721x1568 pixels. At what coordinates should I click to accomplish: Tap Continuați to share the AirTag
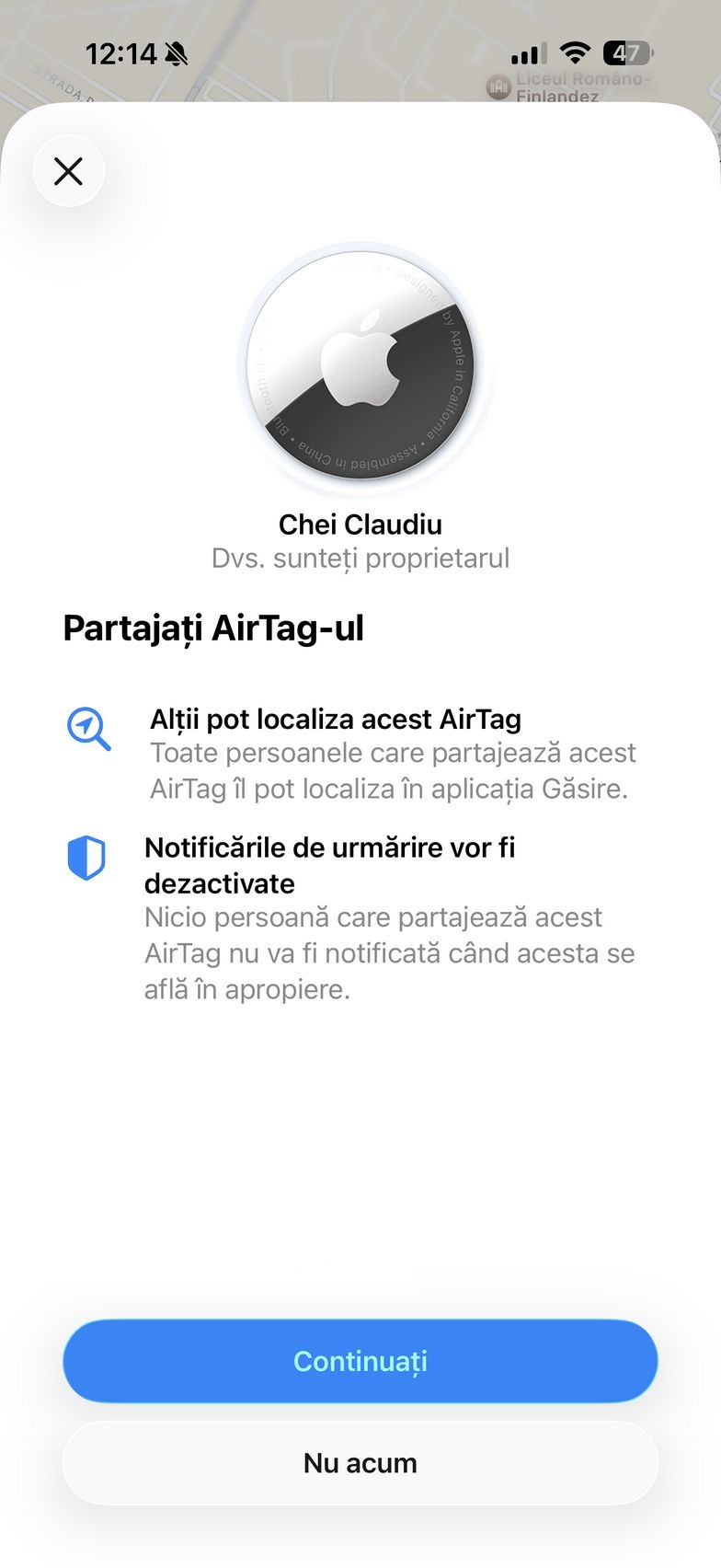[360, 1361]
